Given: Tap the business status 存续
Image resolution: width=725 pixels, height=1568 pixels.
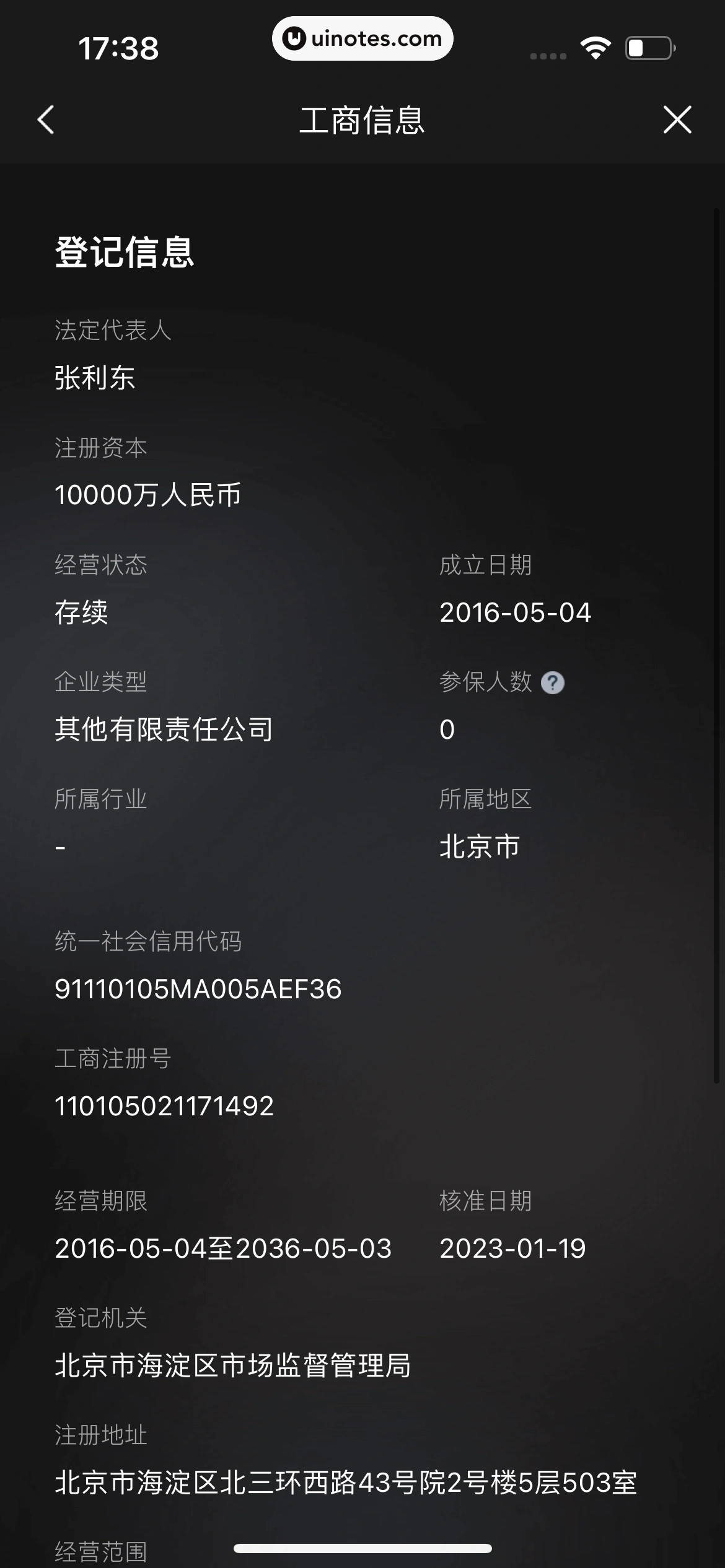Looking at the screenshot, I should pos(81,612).
